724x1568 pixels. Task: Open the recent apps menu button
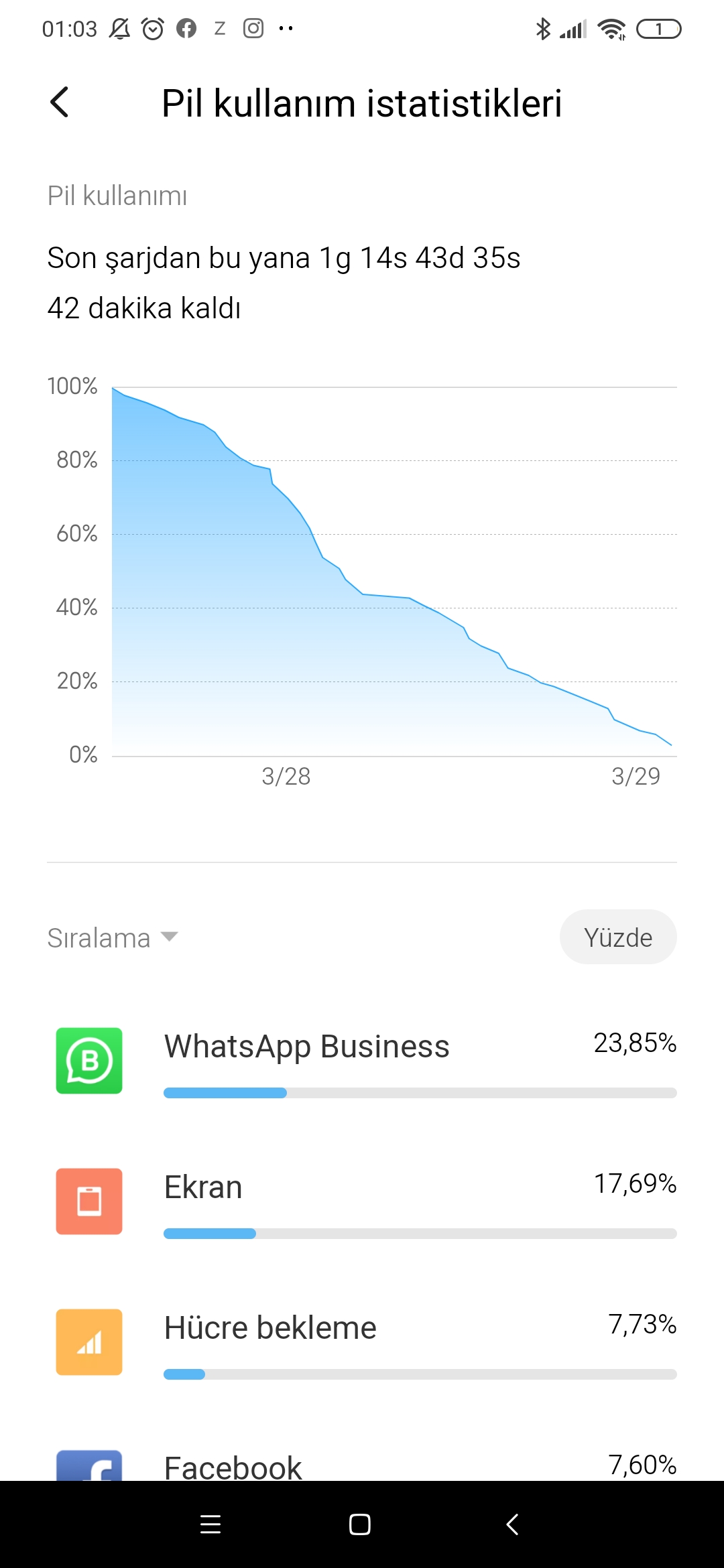coord(210,1524)
